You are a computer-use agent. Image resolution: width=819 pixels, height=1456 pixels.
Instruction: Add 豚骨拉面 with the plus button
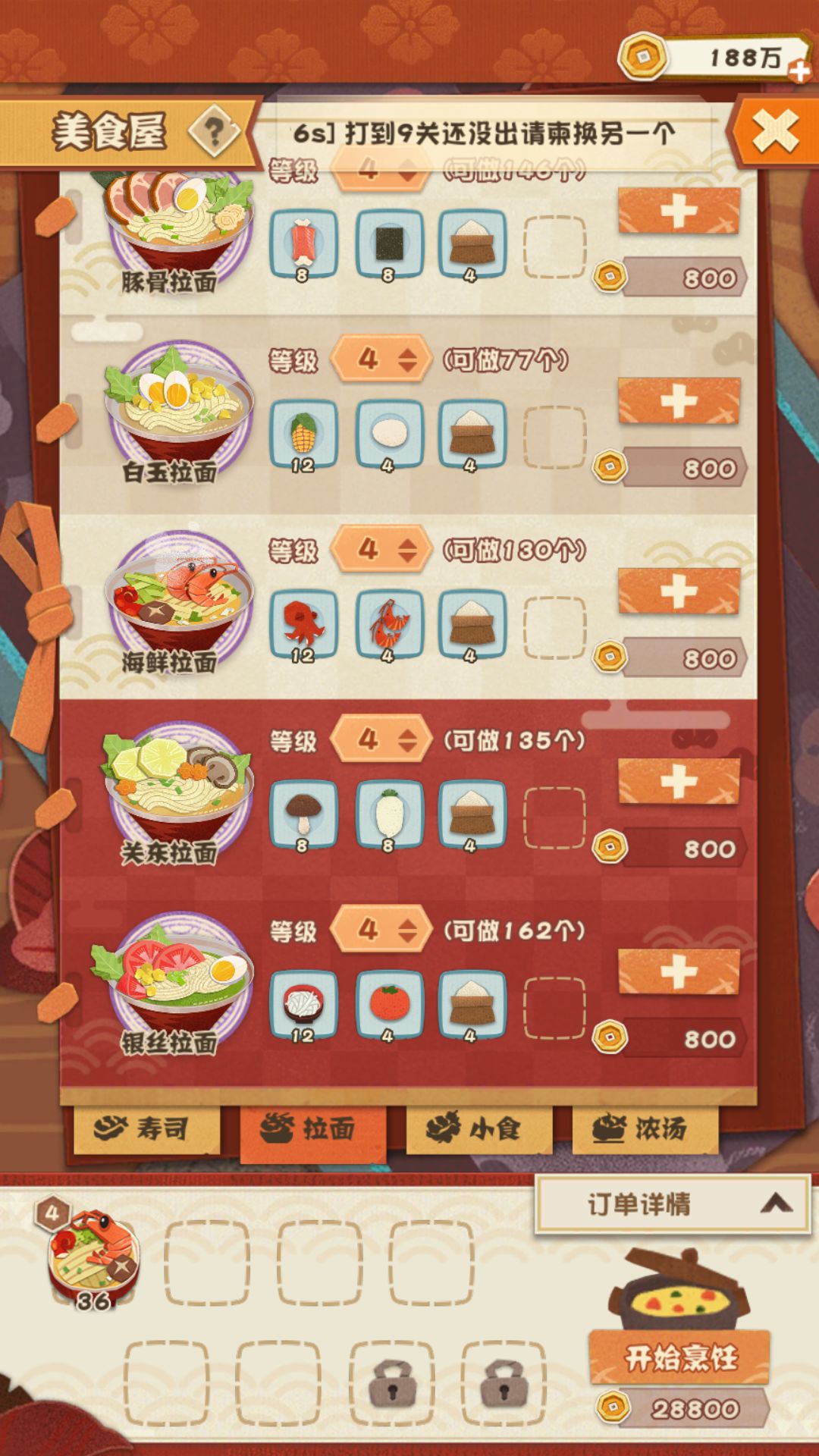click(679, 211)
